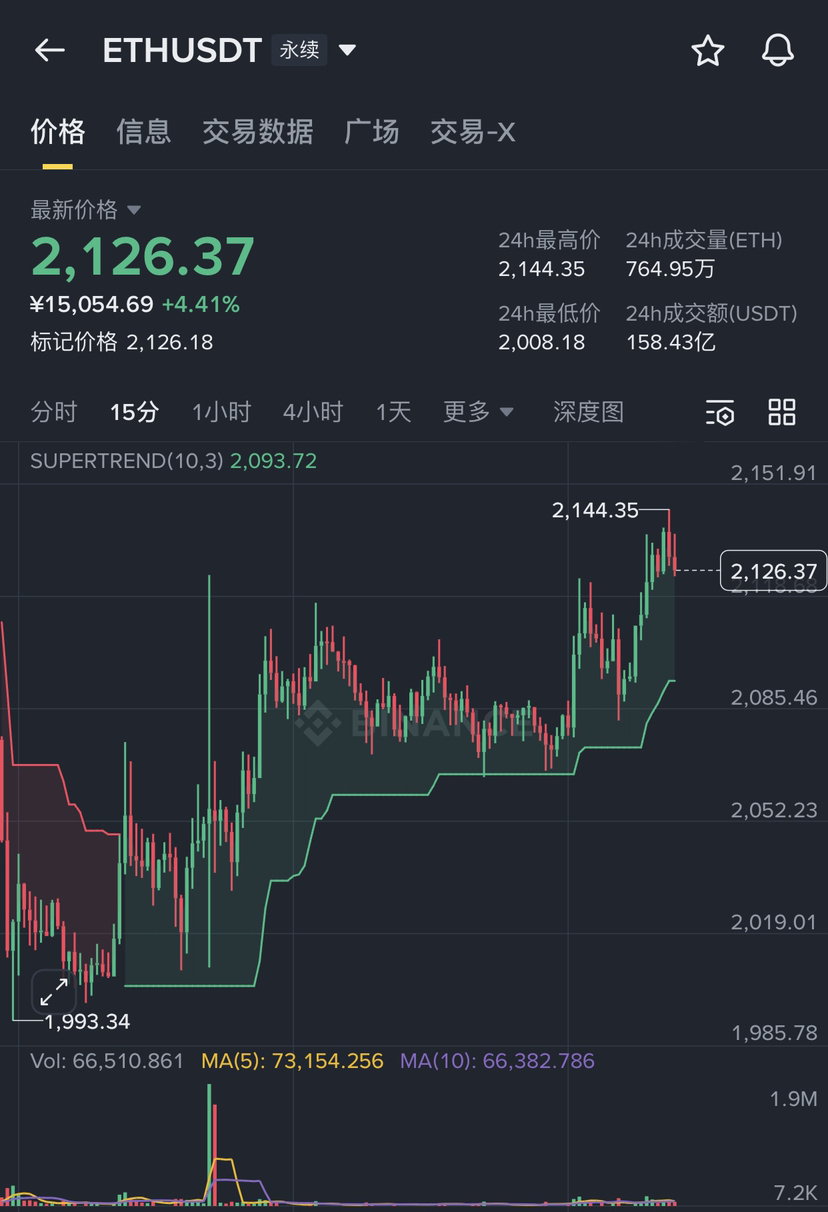Select the 15分 chart interval
This screenshot has width=828, height=1212.
134,411
